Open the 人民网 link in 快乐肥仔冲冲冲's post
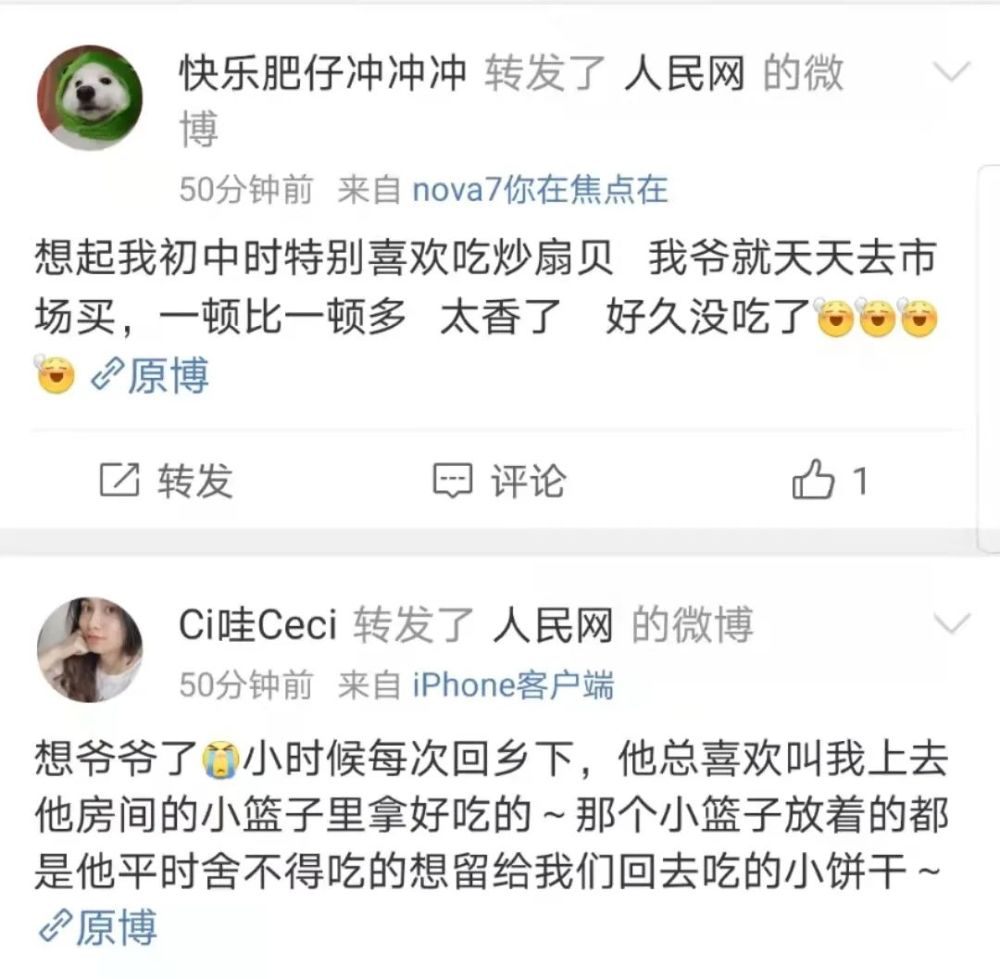Screen dimensions: 1000x979 (684, 74)
